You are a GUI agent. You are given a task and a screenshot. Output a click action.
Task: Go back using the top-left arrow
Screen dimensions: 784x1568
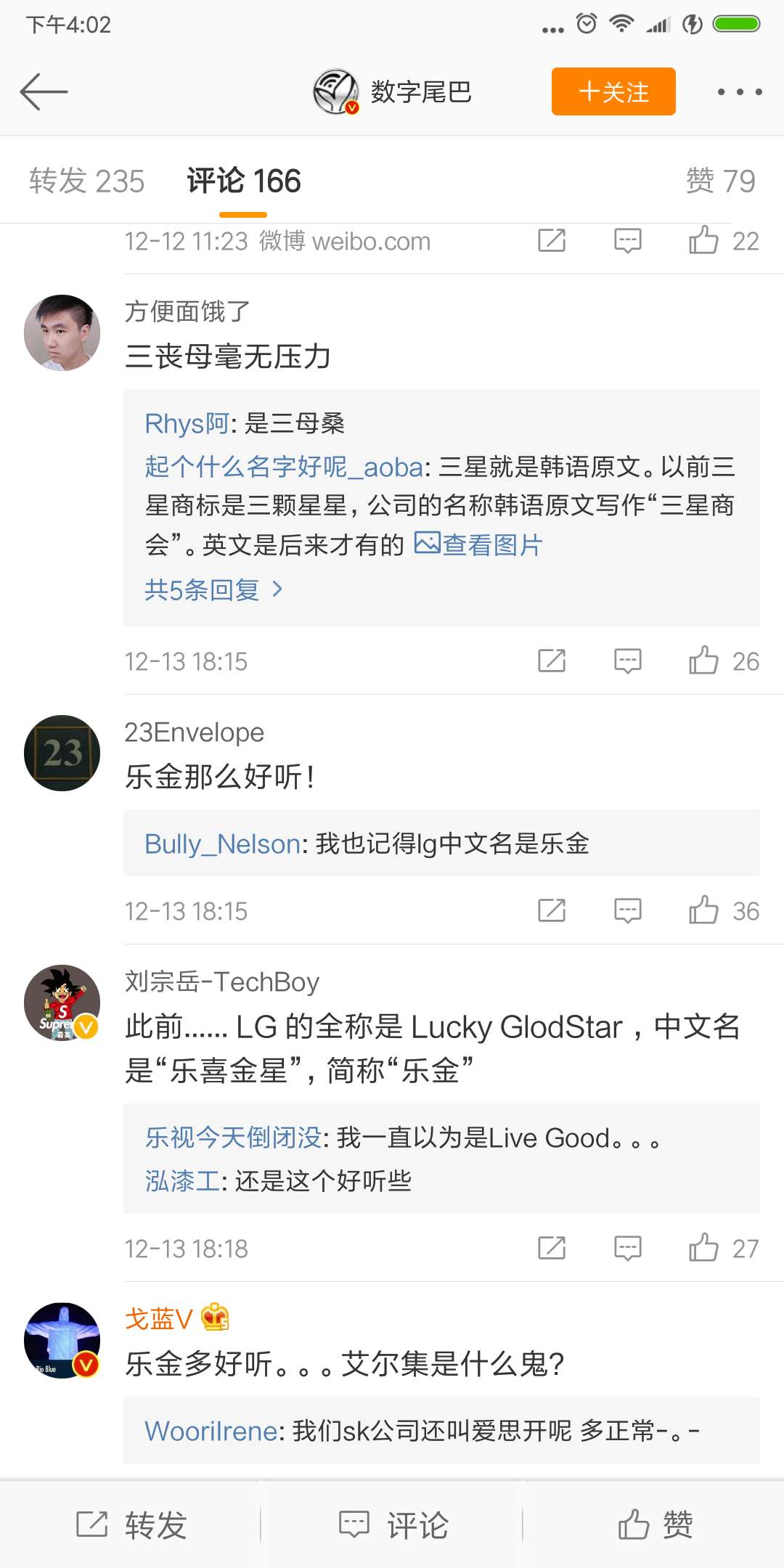click(44, 91)
